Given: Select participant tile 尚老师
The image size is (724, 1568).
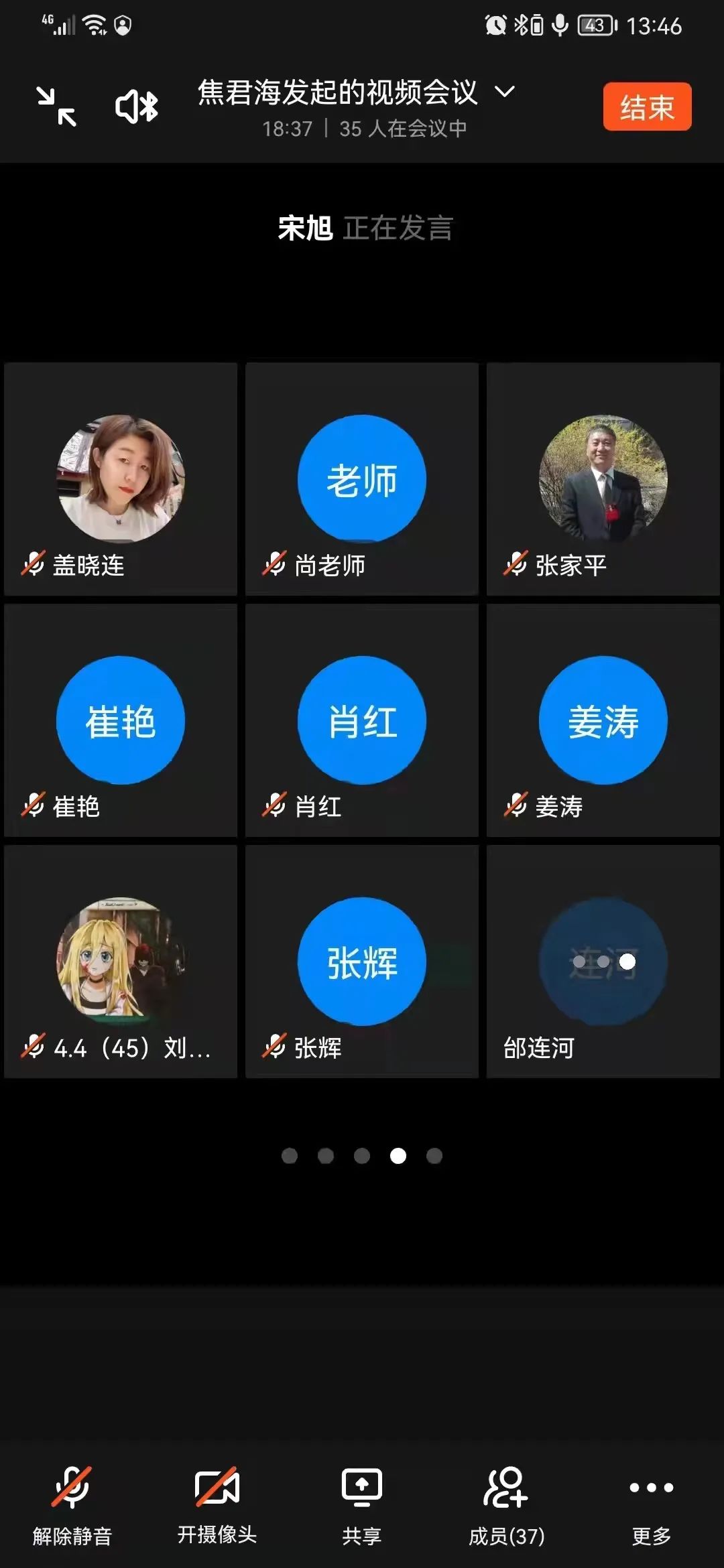Looking at the screenshot, I should coord(362,479).
